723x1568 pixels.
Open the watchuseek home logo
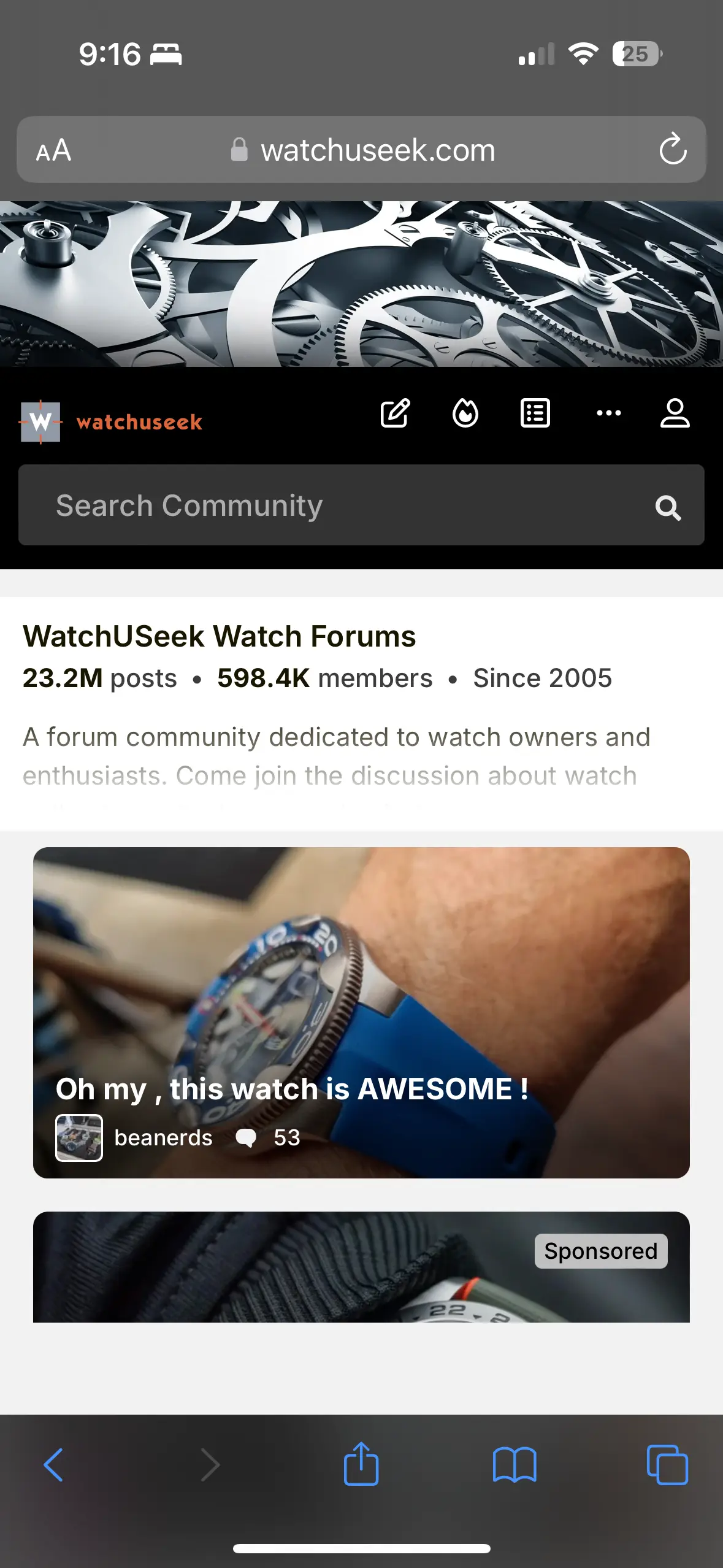[x=112, y=422]
